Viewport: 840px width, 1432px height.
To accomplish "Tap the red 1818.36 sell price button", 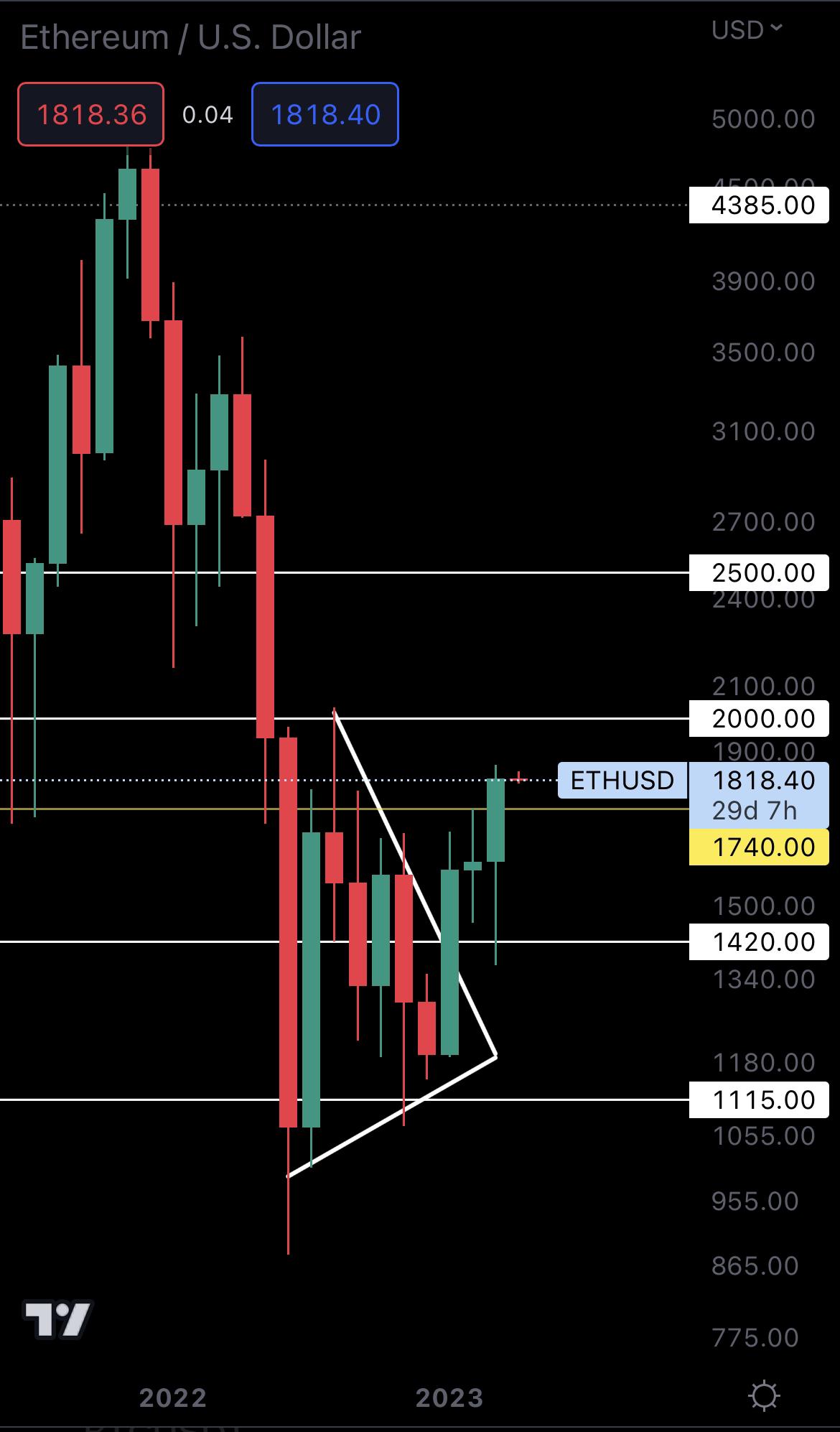I will 91,115.
